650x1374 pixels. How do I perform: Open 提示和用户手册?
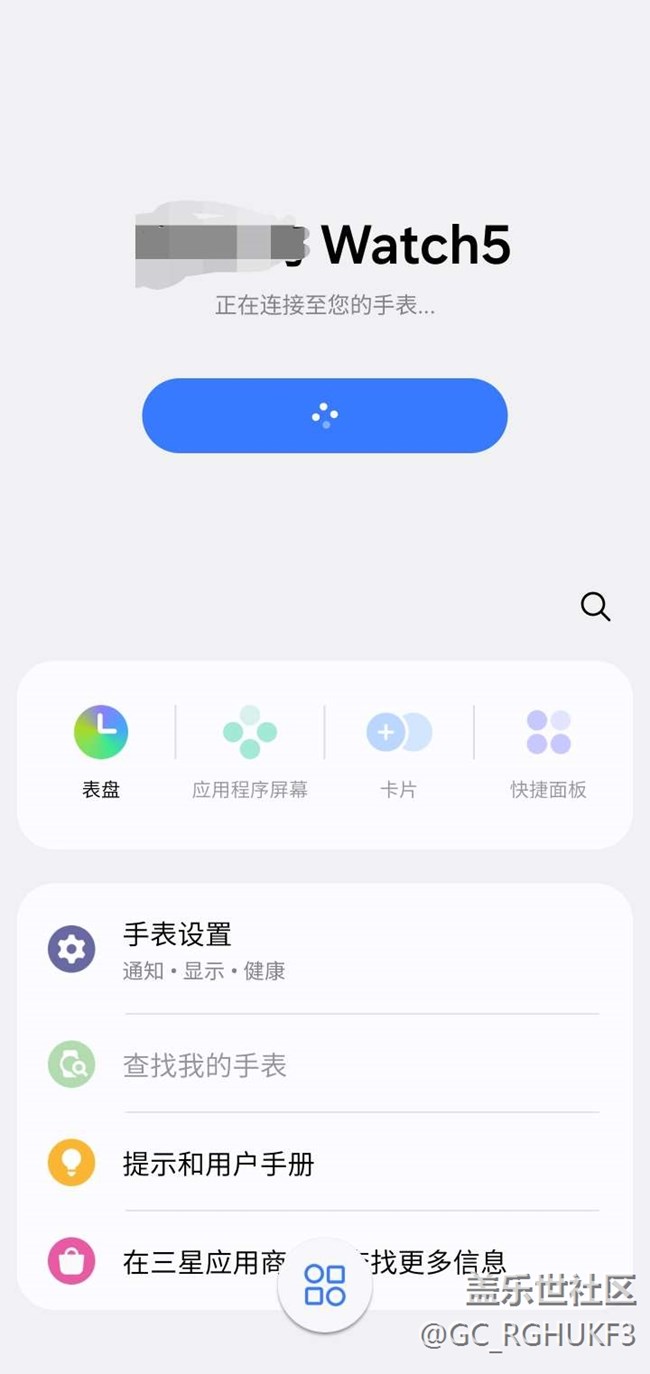click(324, 1163)
